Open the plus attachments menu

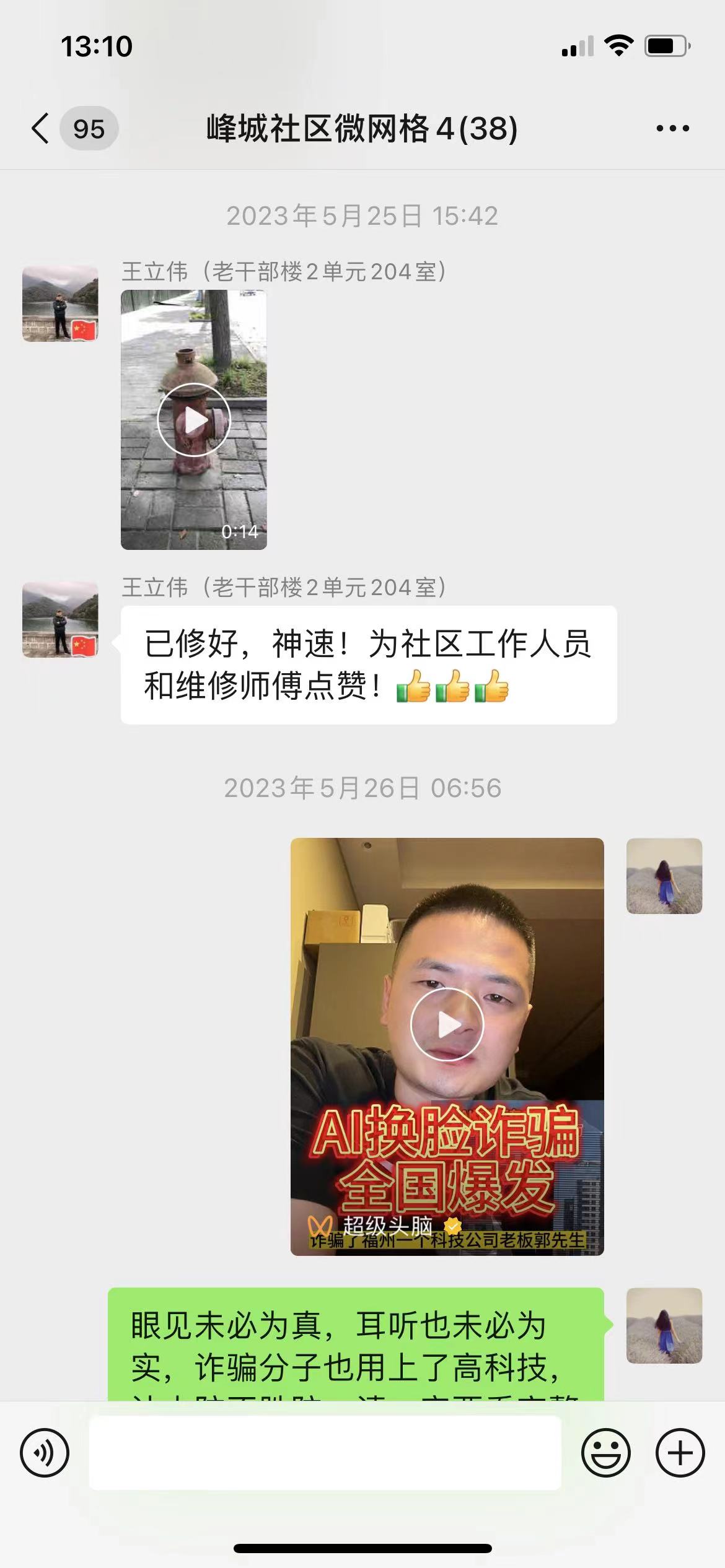tap(680, 1453)
